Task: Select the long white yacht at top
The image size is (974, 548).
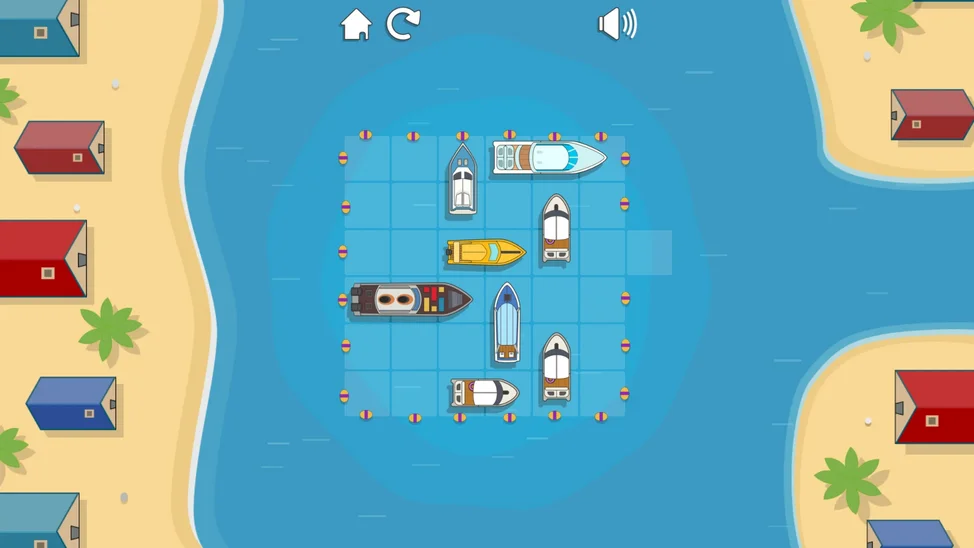Action: coord(549,158)
